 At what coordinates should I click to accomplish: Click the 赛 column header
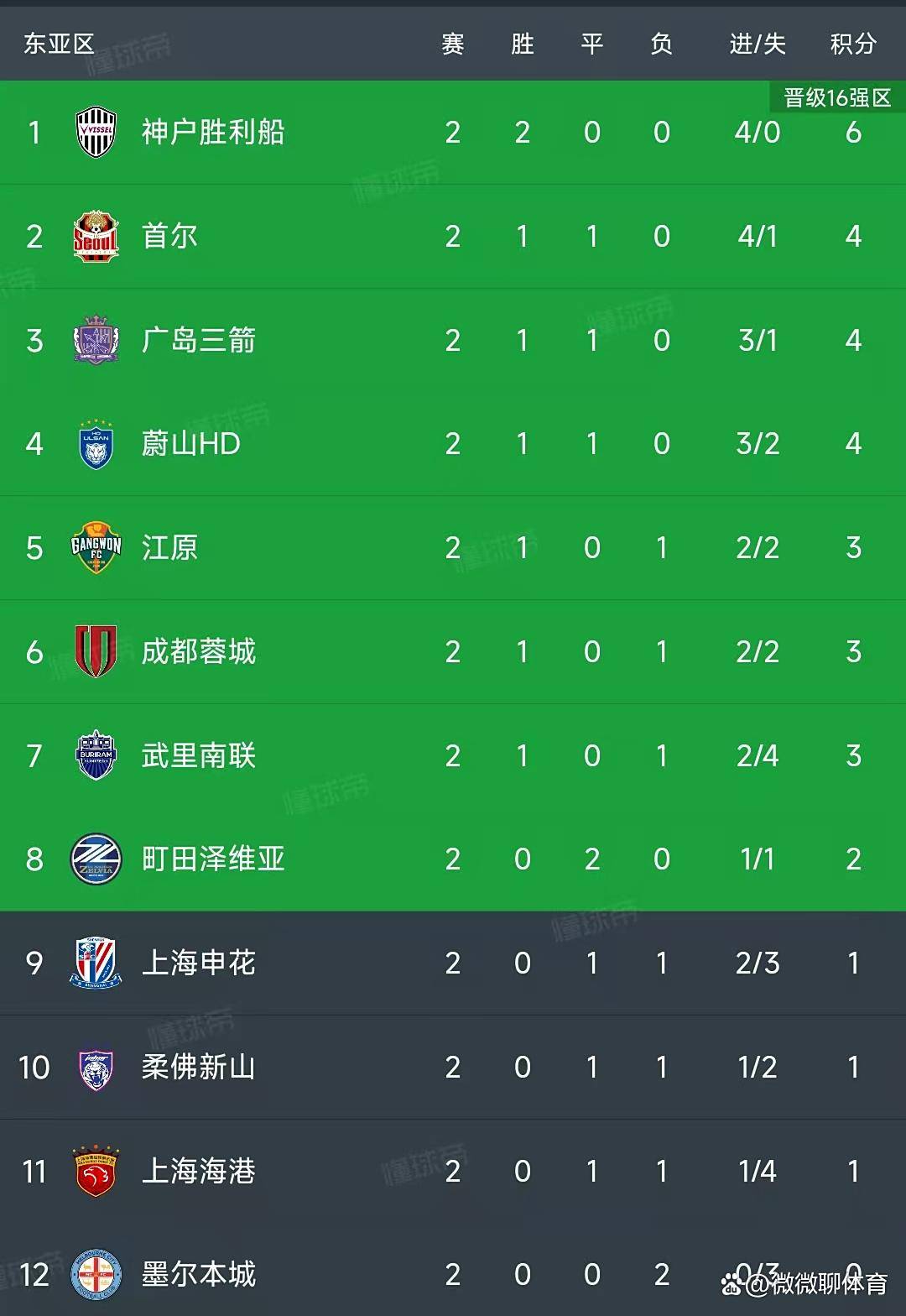click(451, 44)
